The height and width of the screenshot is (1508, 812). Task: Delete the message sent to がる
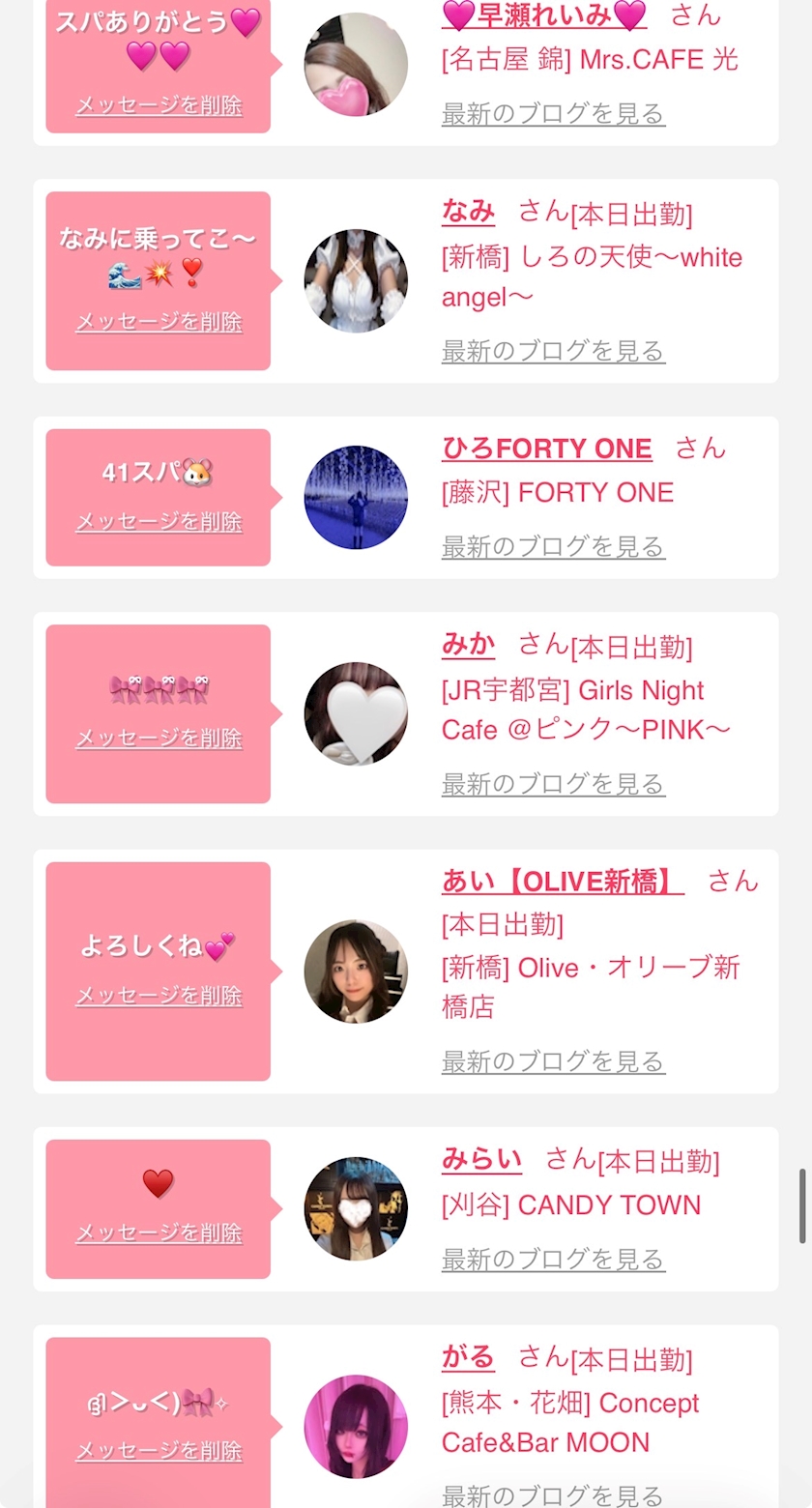pos(159,1451)
